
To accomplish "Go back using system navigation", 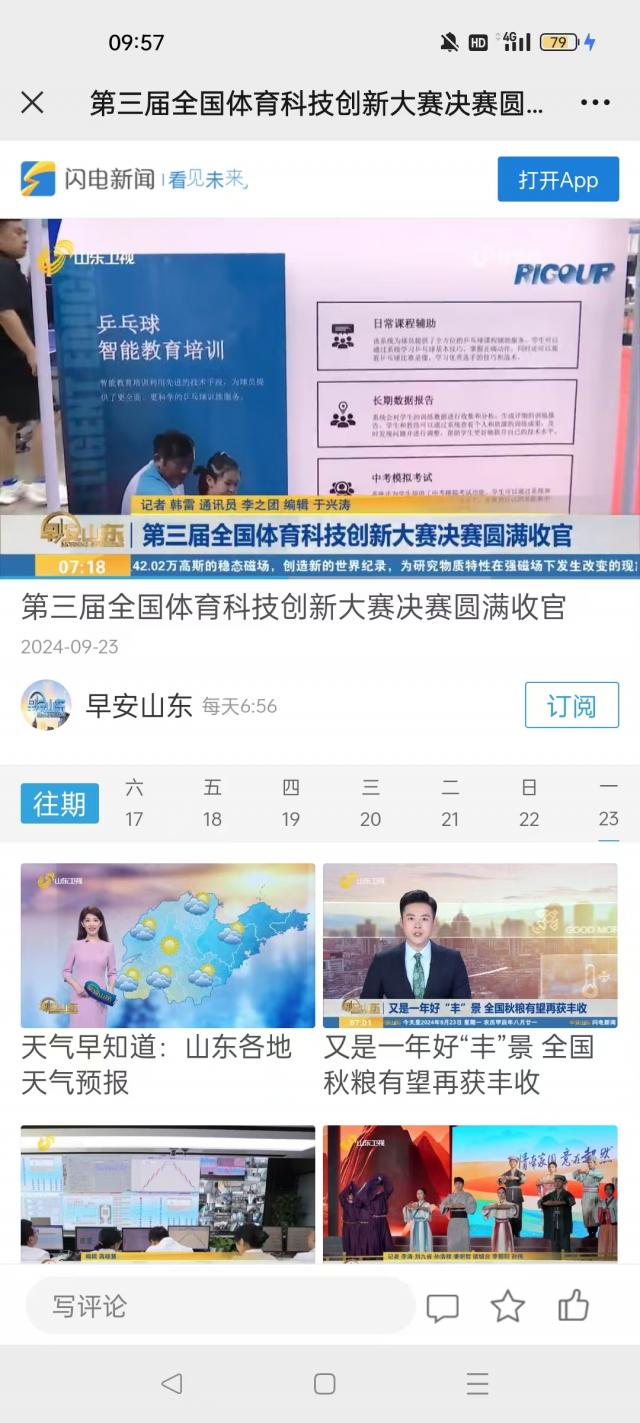I will (171, 1384).
